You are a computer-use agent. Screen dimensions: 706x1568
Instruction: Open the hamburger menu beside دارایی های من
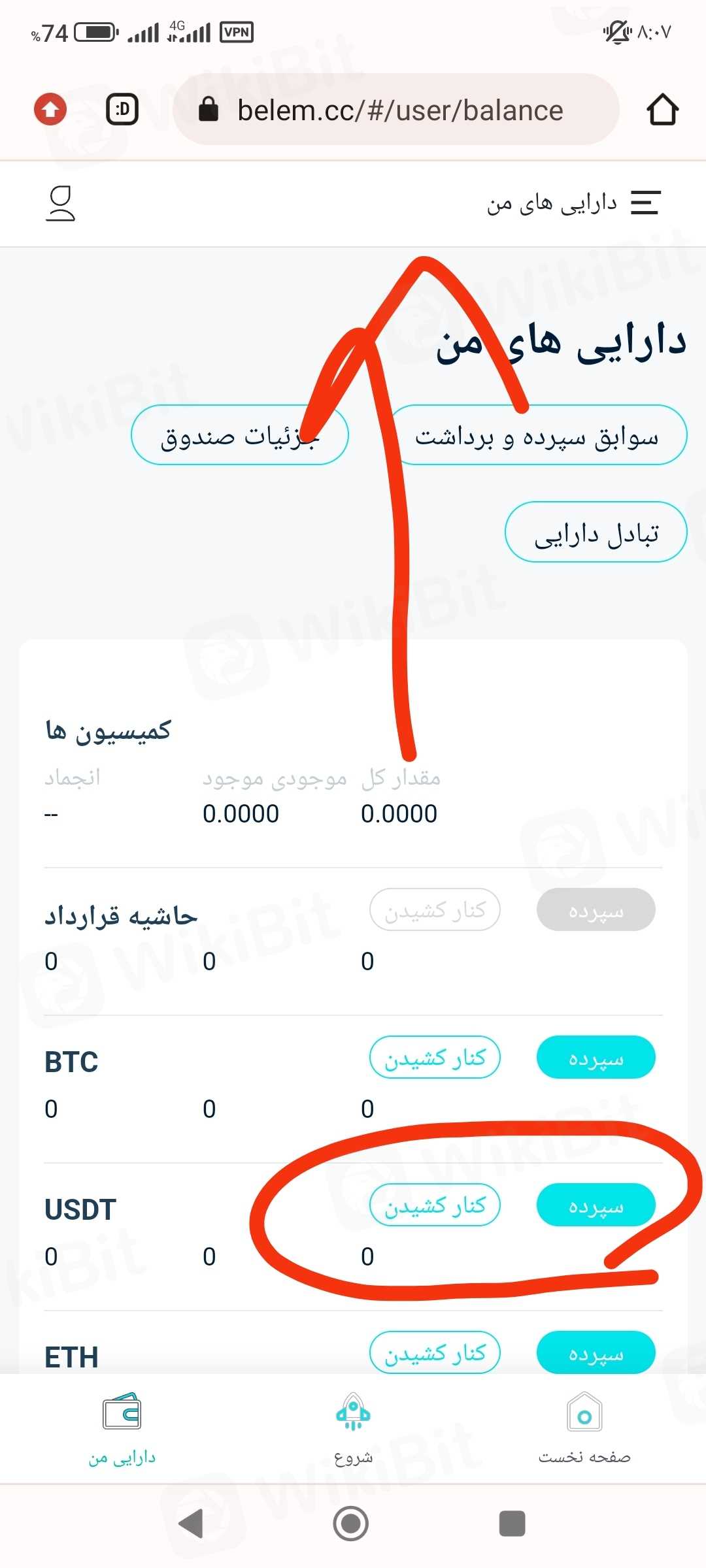(x=645, y=203)
